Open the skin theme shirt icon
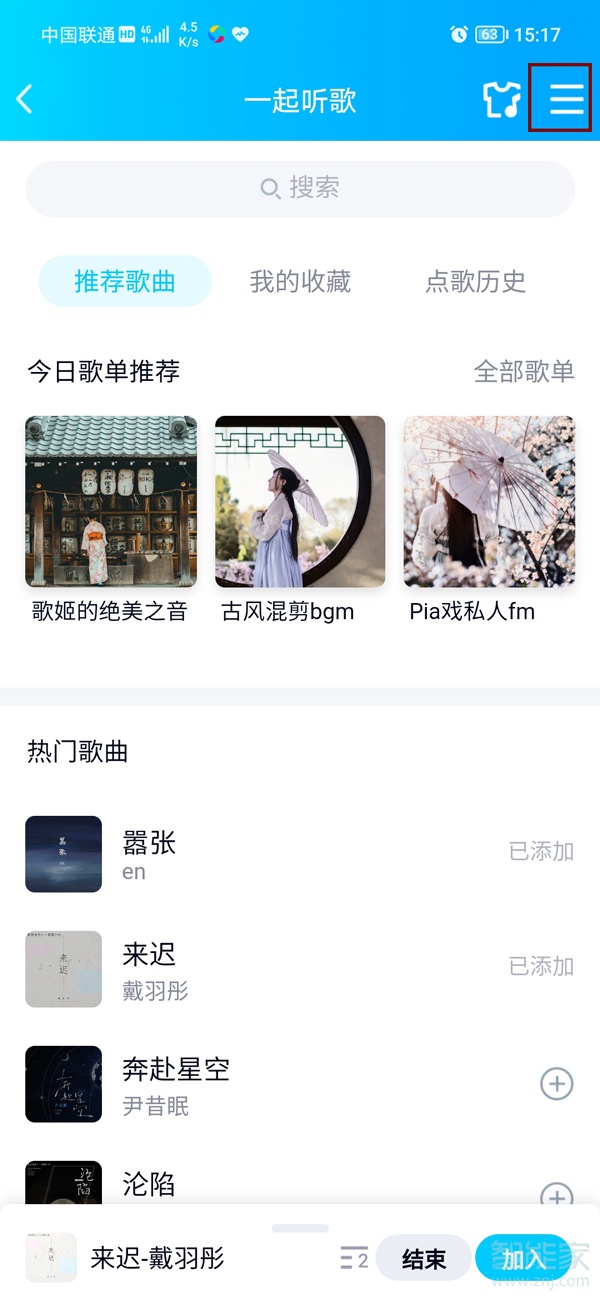This screenshot has height=1300, width=600. pyautogui.click(x=502, y=99)
